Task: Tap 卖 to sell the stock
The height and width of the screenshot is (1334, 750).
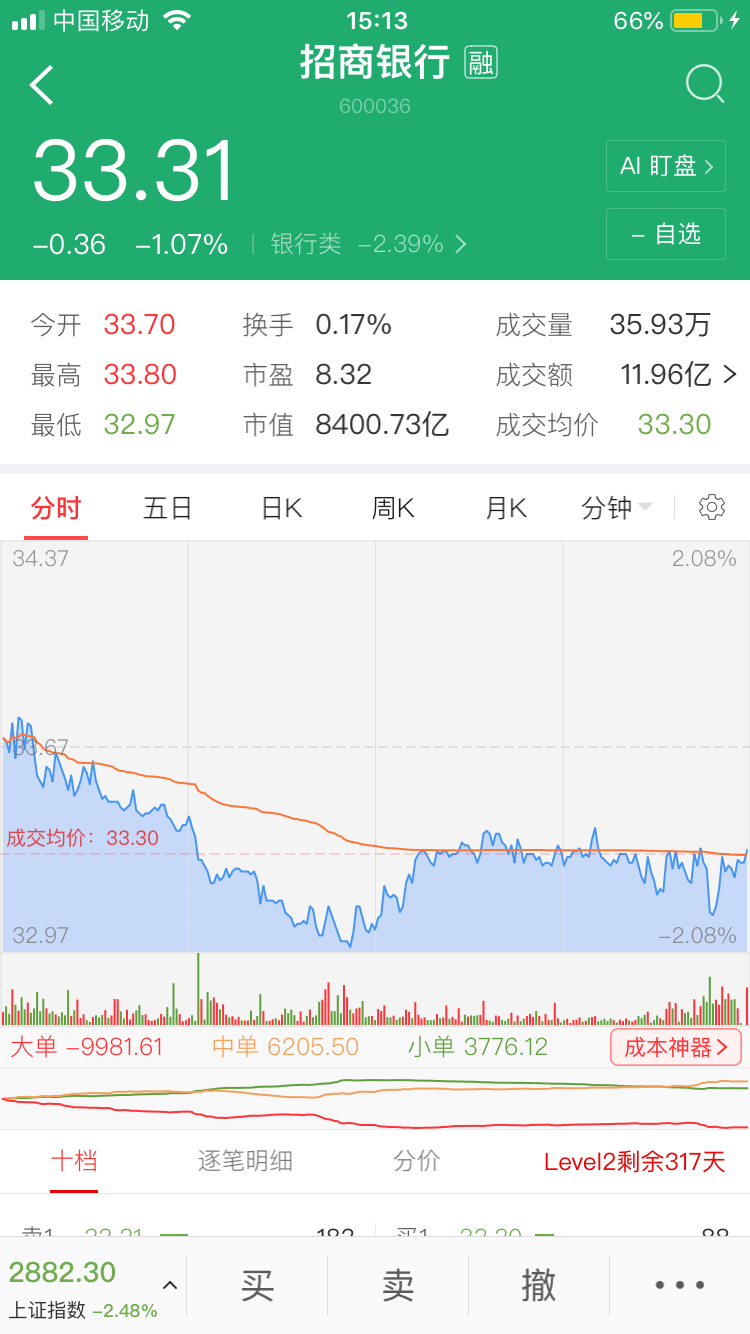Action: (x=398, y=1285)
